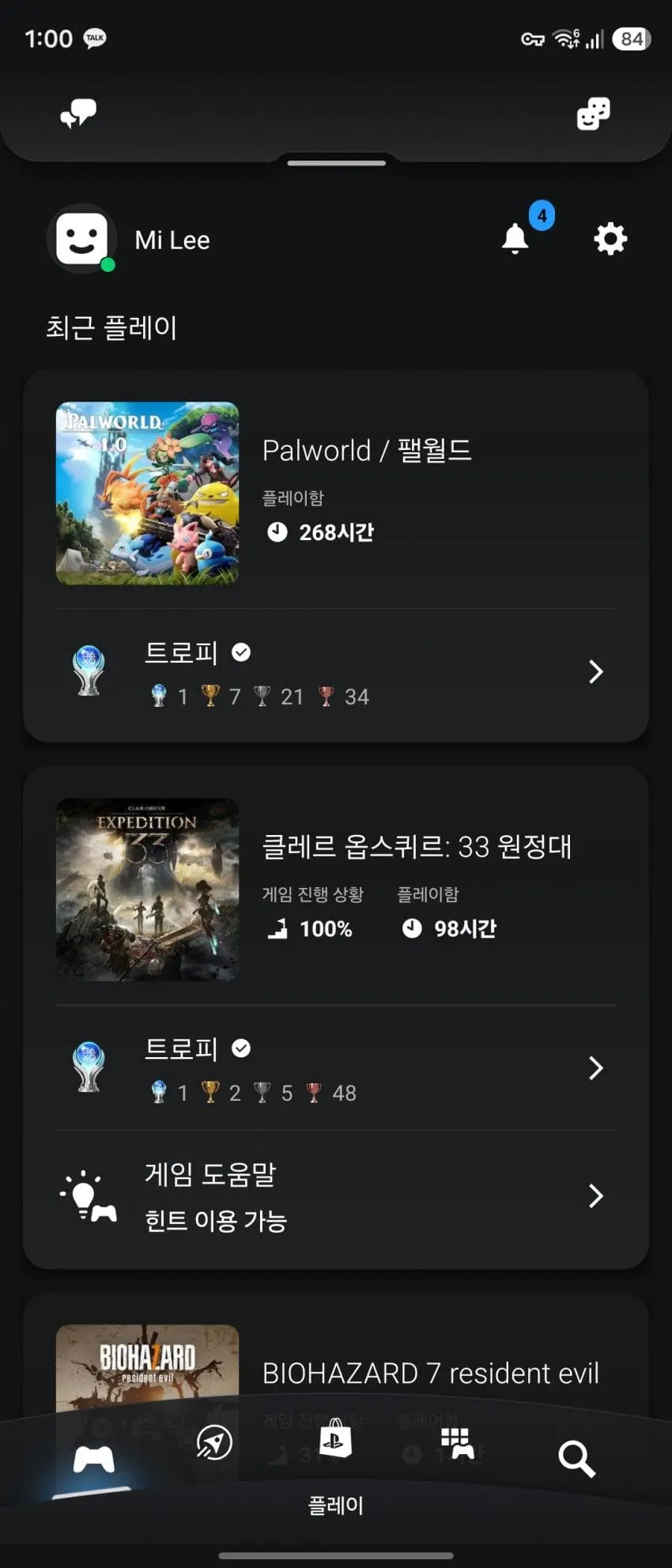672x1568 pixels.
Task: Switch to the Search tab
Action: click(576, 1459)
